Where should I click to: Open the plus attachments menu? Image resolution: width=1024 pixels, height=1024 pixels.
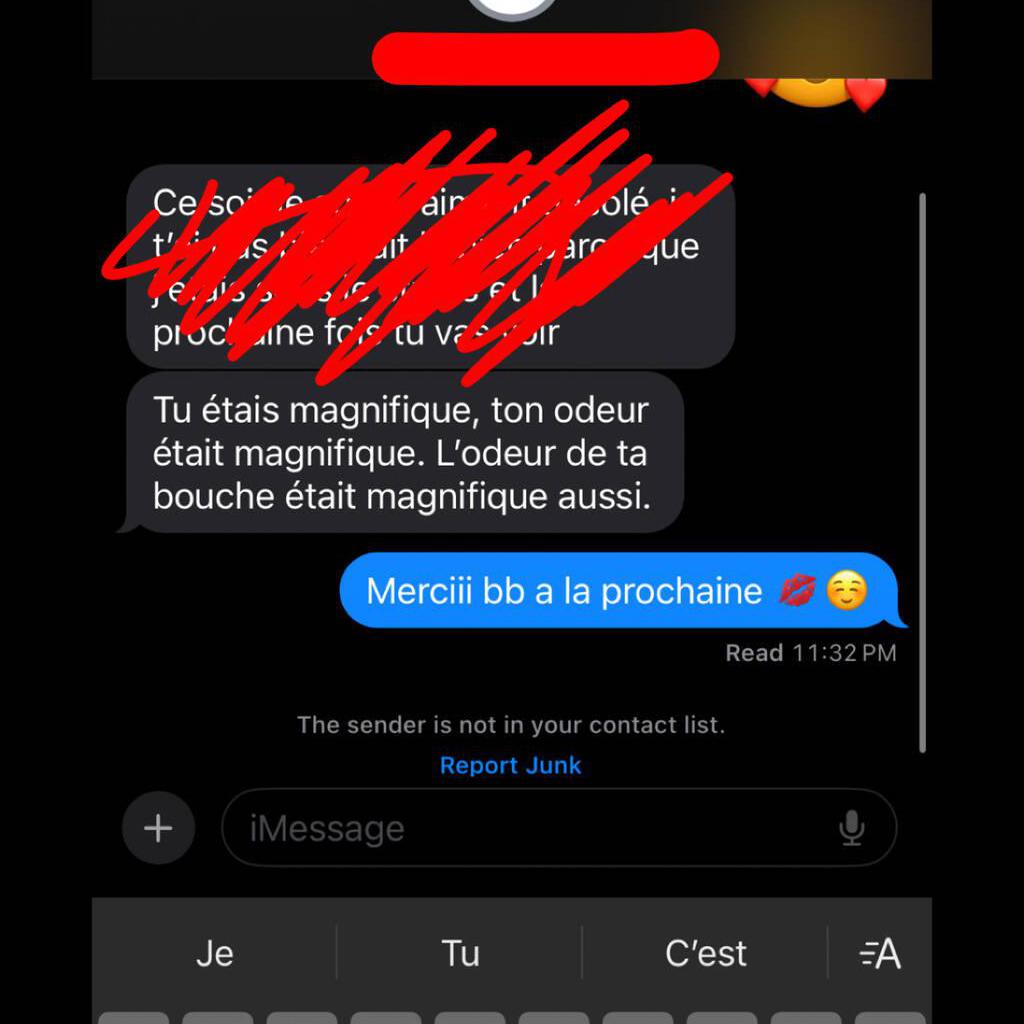158,828
